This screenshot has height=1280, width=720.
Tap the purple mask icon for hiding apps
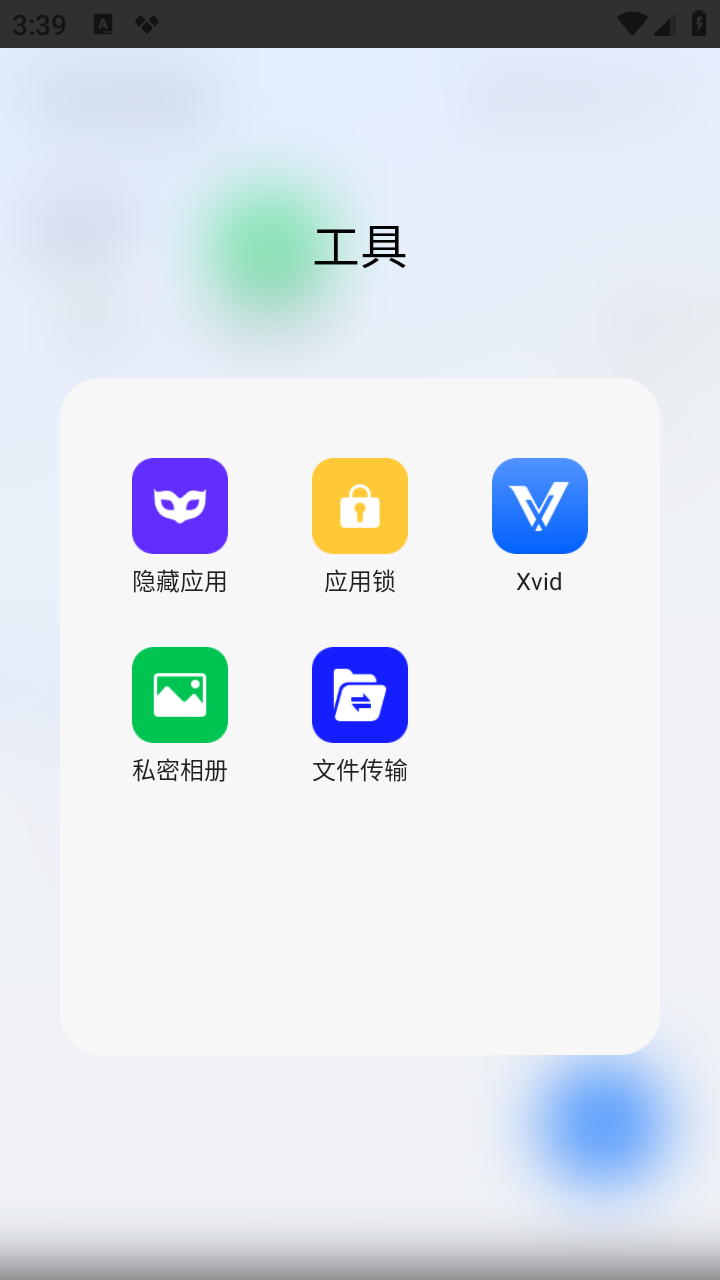pos(180,506)
